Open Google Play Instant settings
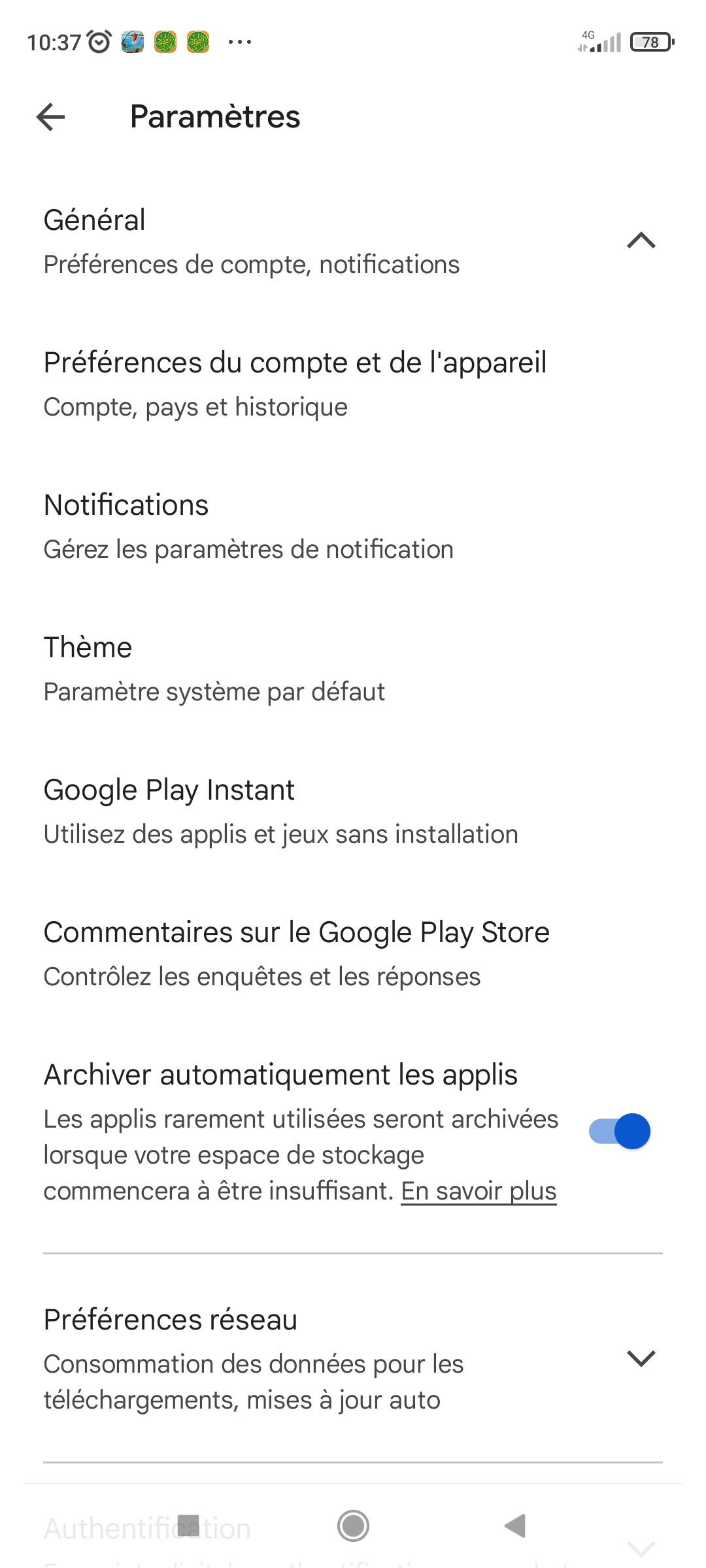 (x=281, y=811)
